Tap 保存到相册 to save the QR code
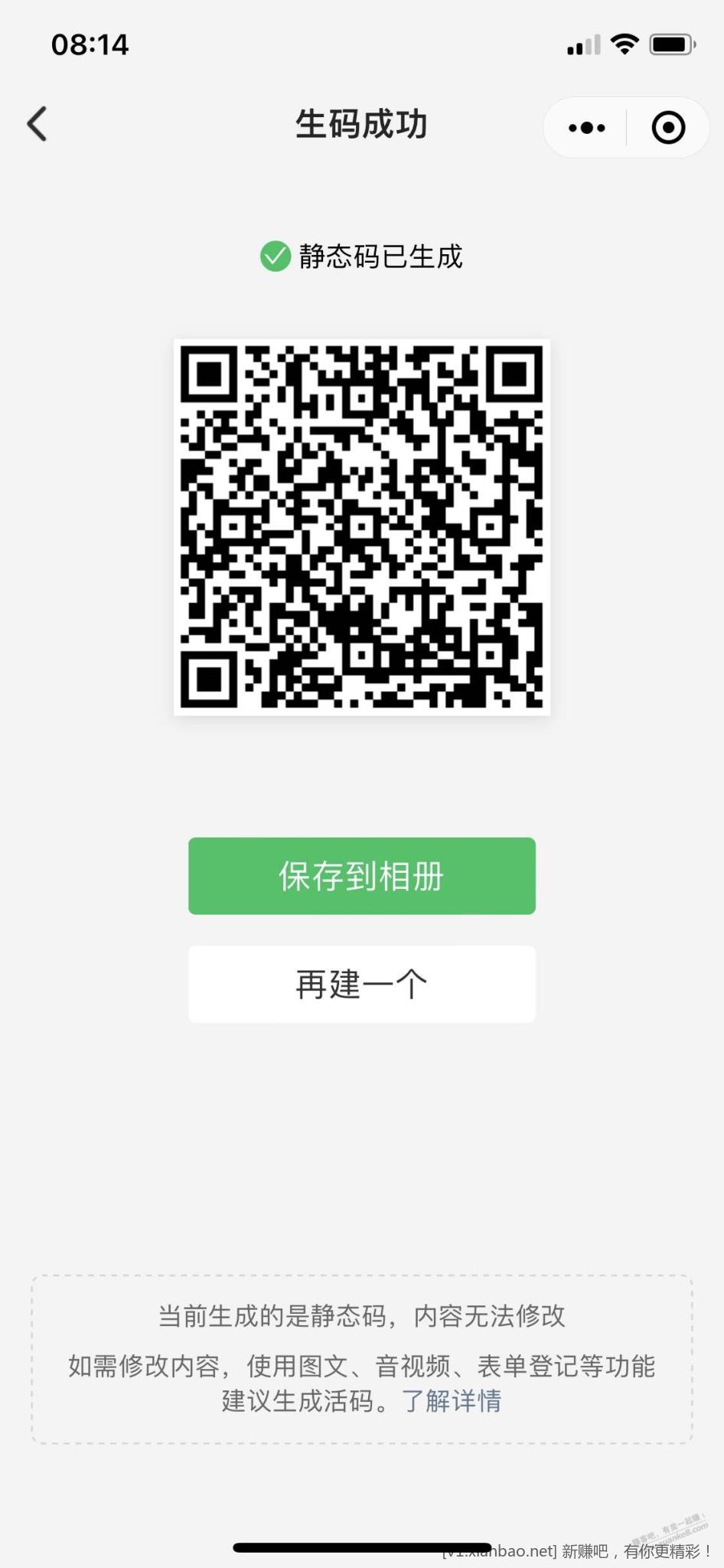This screenshot has height=1568, width=724. [x=362, y=876]
